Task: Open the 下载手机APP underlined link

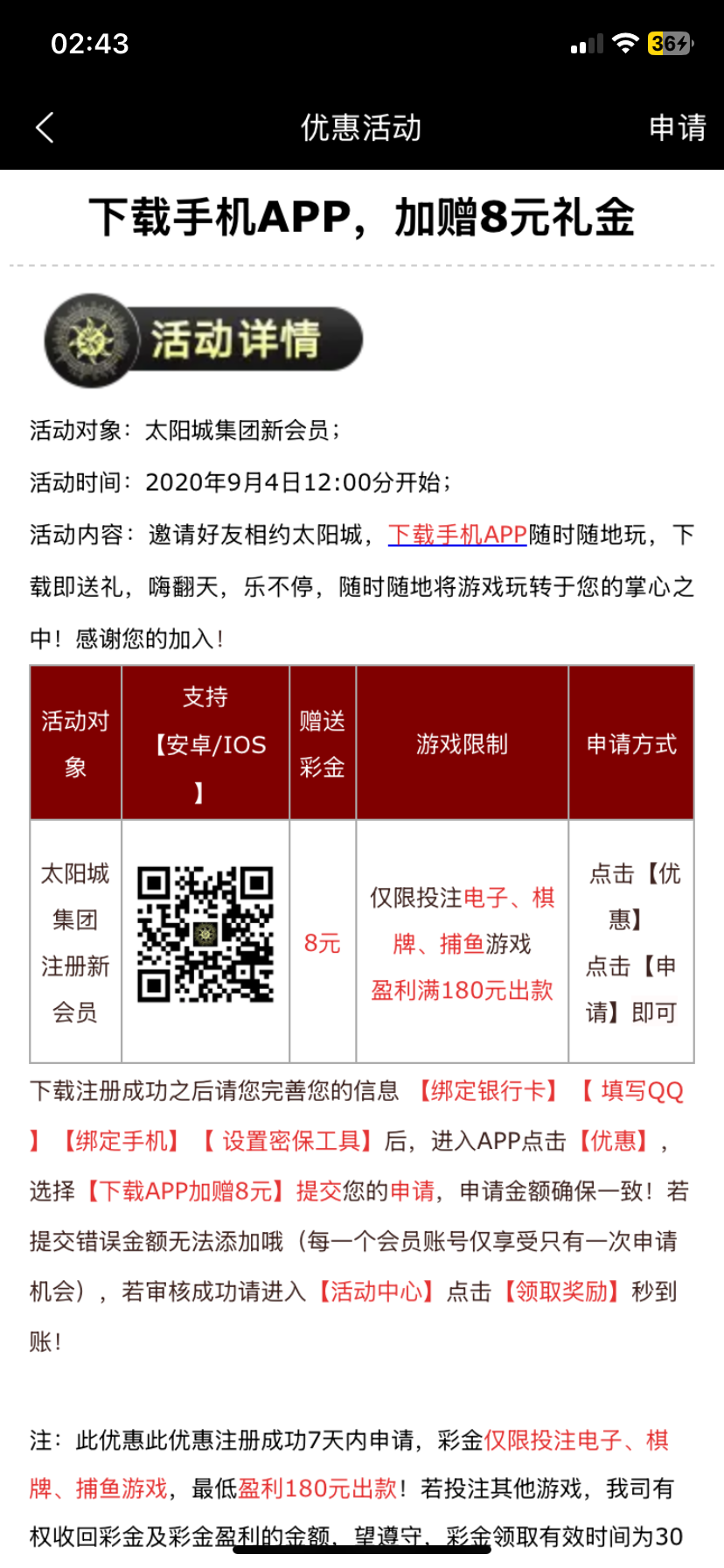Action: [x=457, y=535]
